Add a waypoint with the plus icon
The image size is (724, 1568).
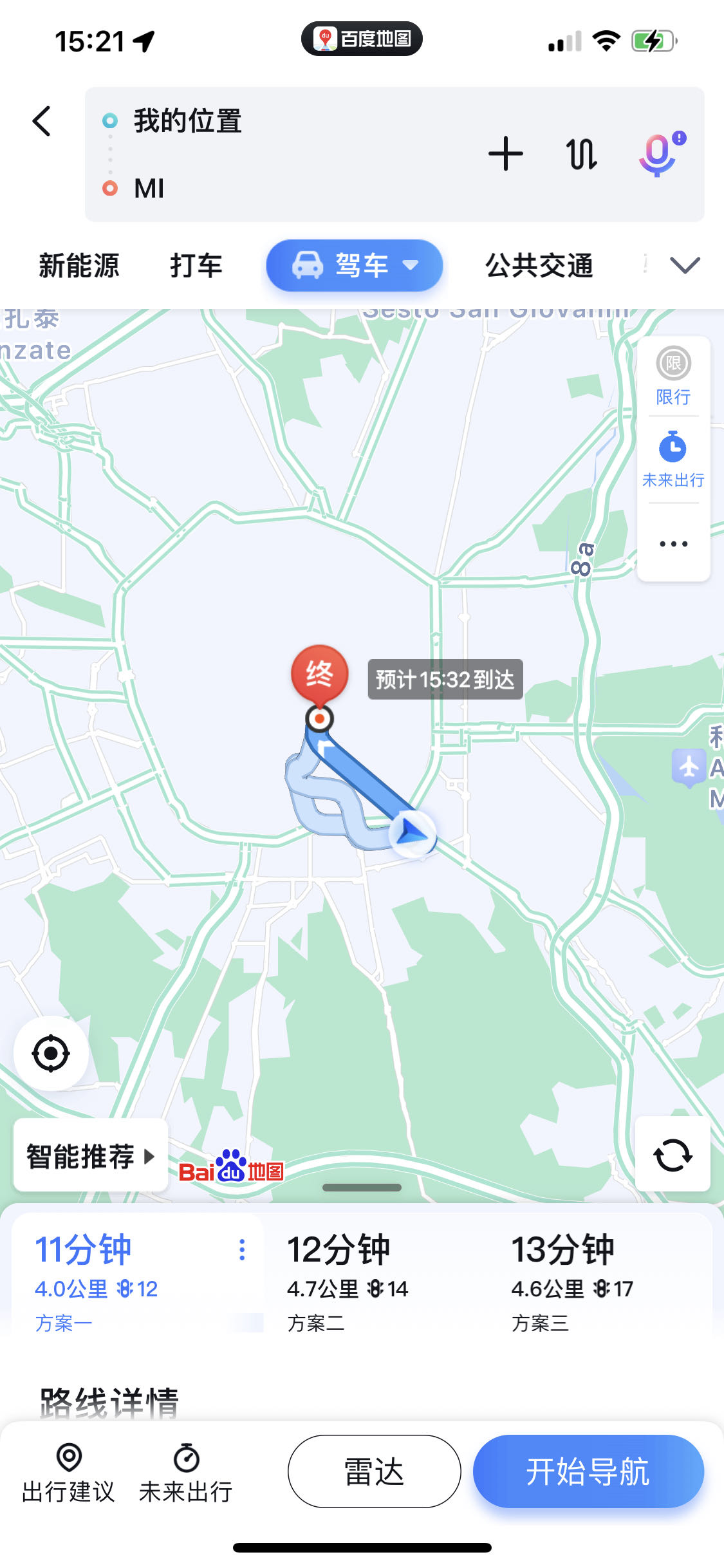(506, 153)
